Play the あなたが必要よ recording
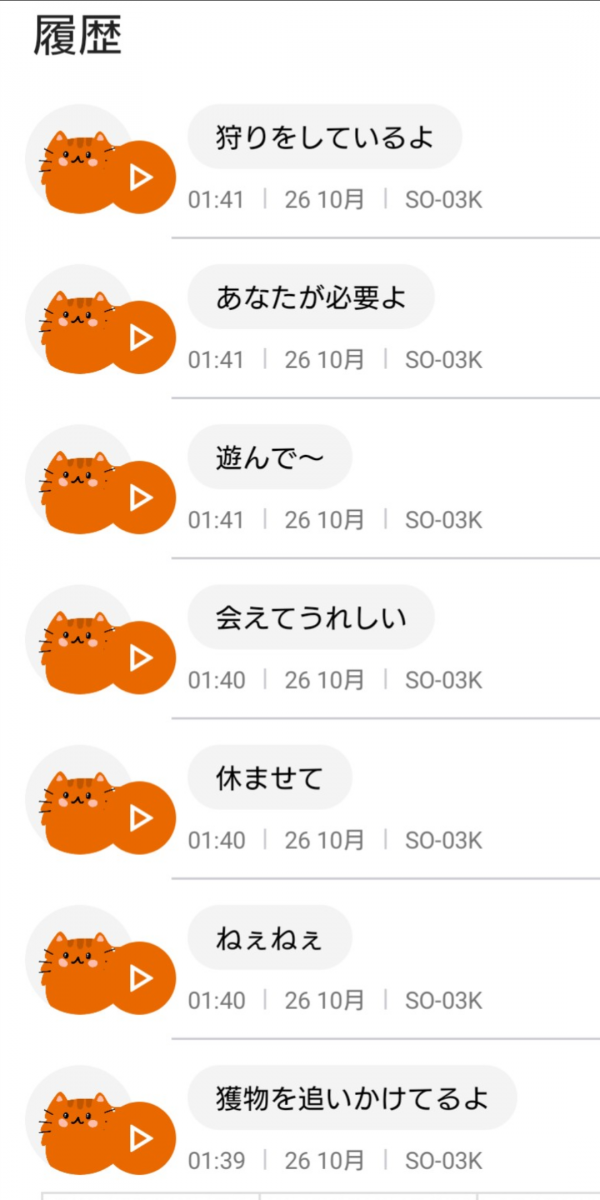The width and height of the screenshot is (600, 1200). pos(141,337)
